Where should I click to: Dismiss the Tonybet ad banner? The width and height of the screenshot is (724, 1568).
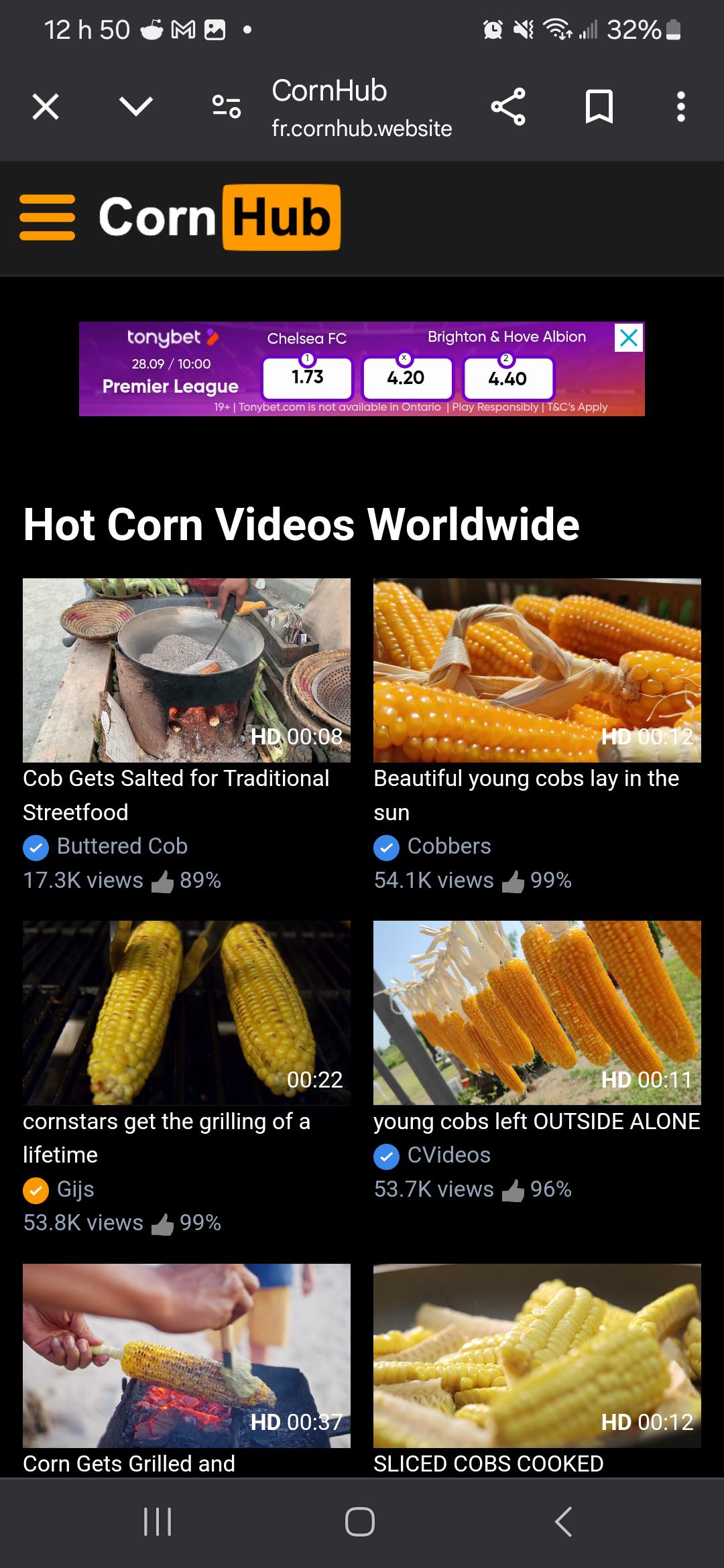(629, 338)
